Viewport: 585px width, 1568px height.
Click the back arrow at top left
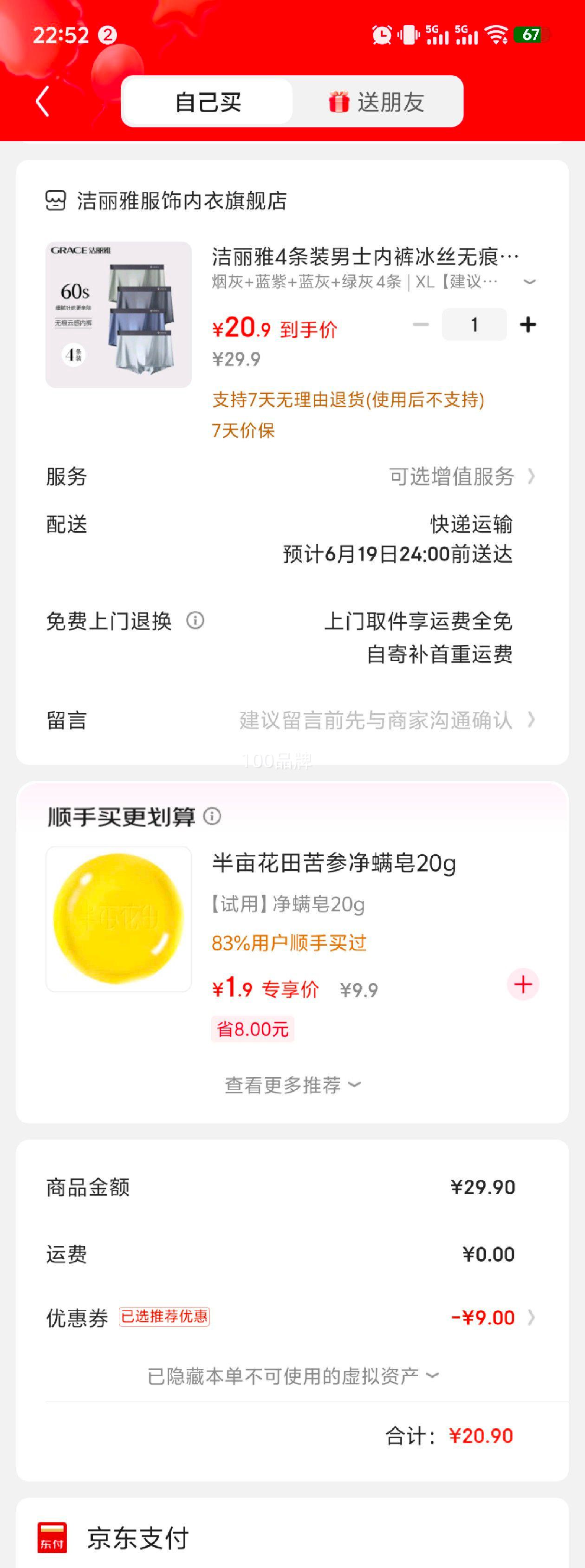pyautogui.click(x=41, y=101)
